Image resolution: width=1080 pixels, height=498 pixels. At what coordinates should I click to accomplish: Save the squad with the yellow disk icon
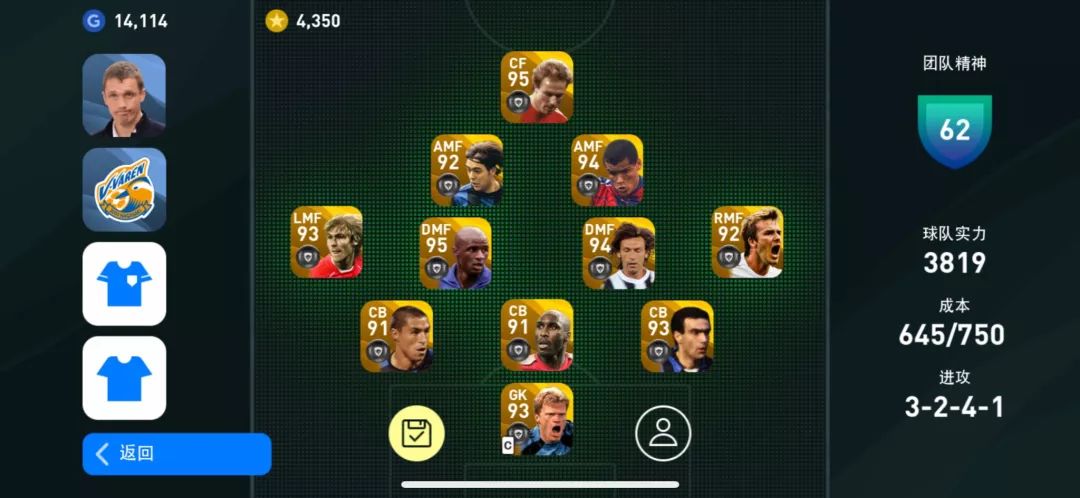tap(417, 433)
